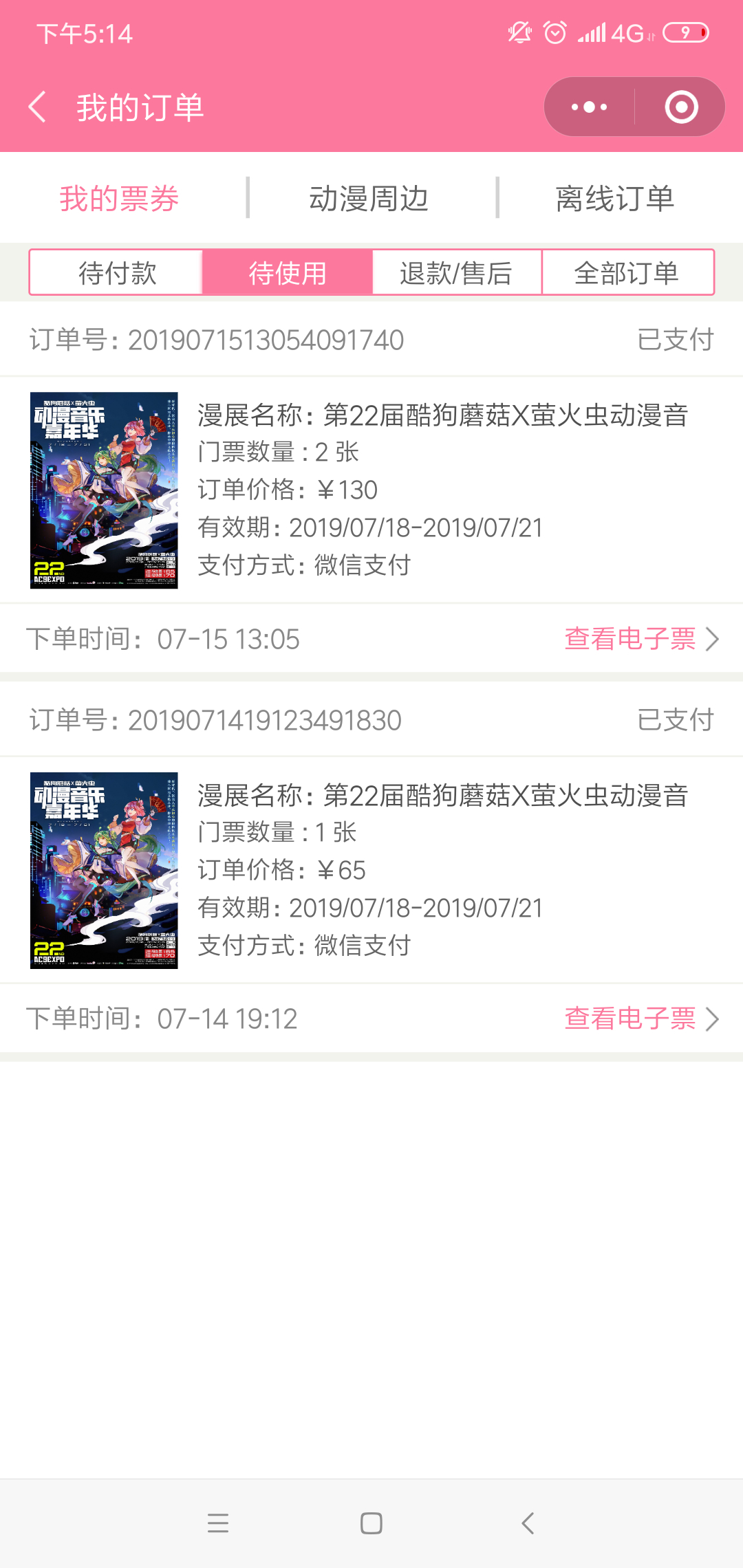
Task: Switch to the 离线订单 tab
Action: tap(614, 199)
